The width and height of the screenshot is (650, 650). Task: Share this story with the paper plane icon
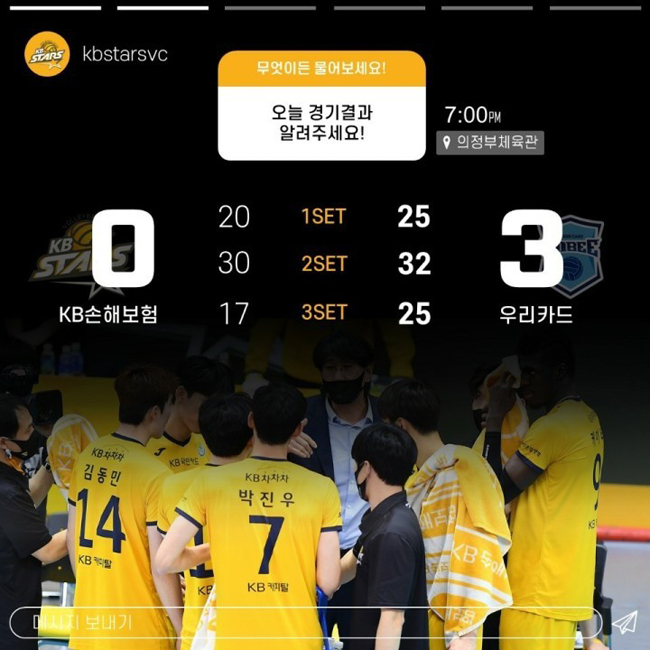pos(624,622)
